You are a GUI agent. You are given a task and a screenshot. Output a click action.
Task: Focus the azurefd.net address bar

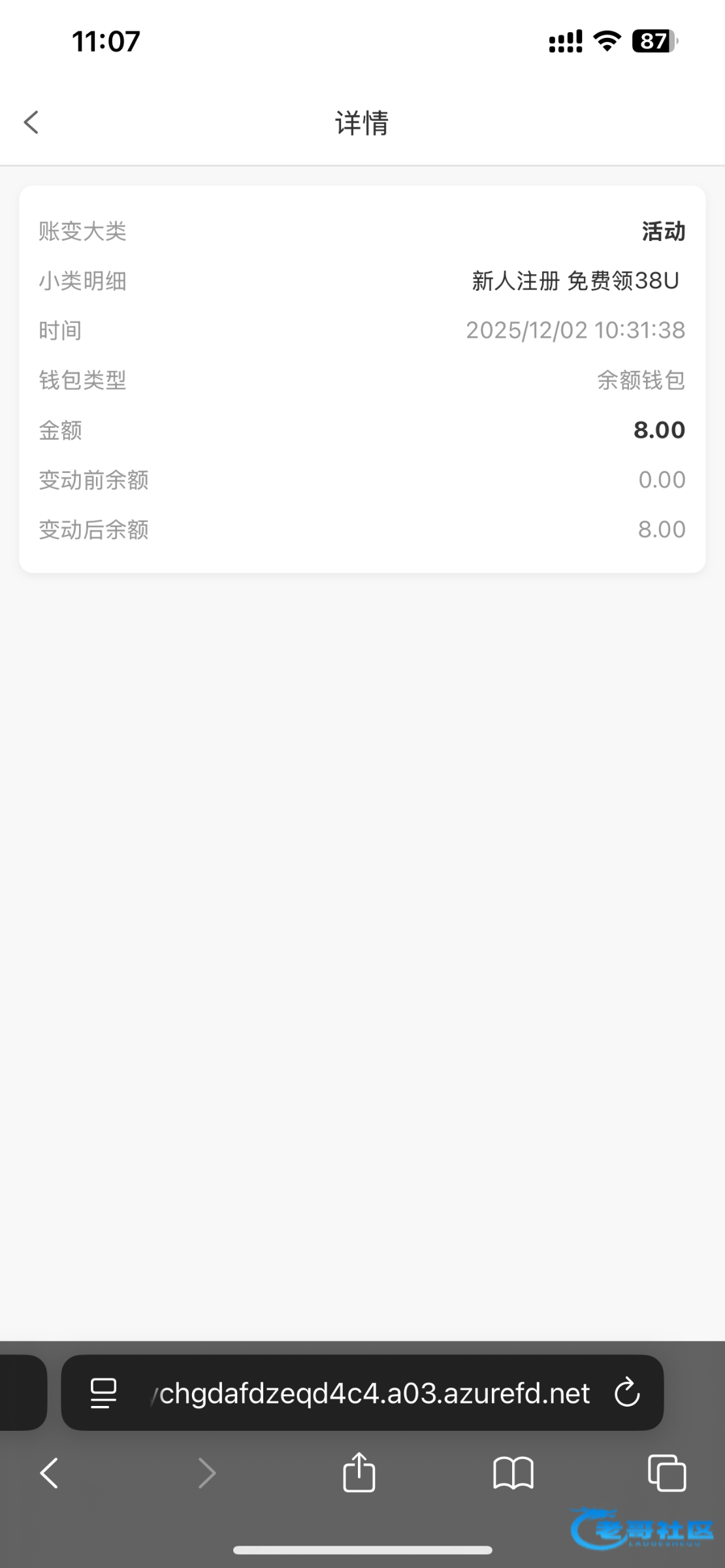click(x=374, y=1393)
